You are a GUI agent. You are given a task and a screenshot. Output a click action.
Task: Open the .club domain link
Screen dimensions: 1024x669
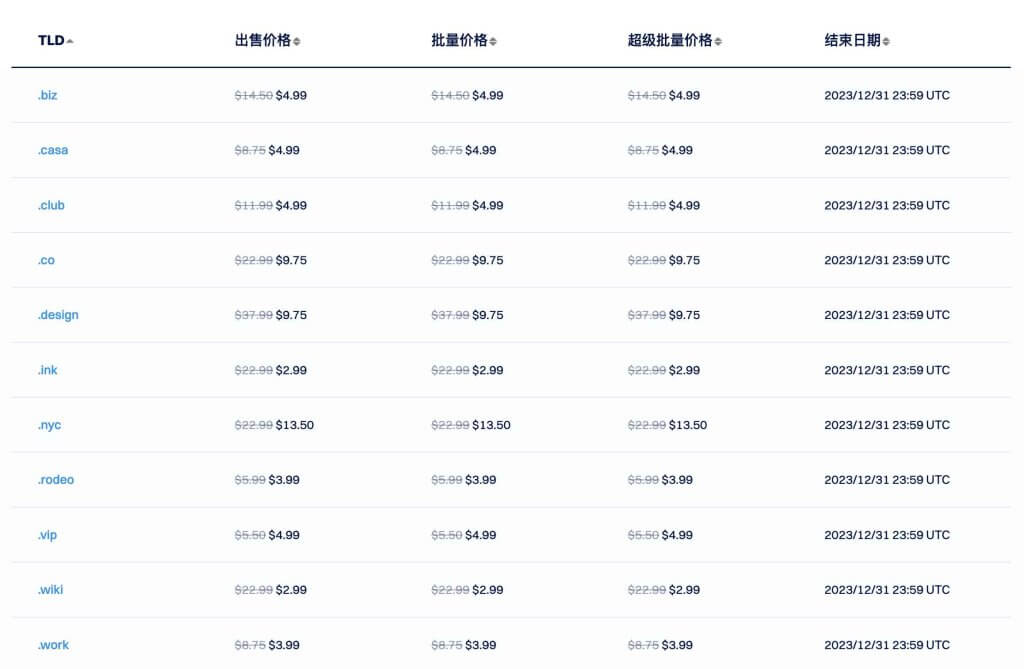tap(51, 206)
